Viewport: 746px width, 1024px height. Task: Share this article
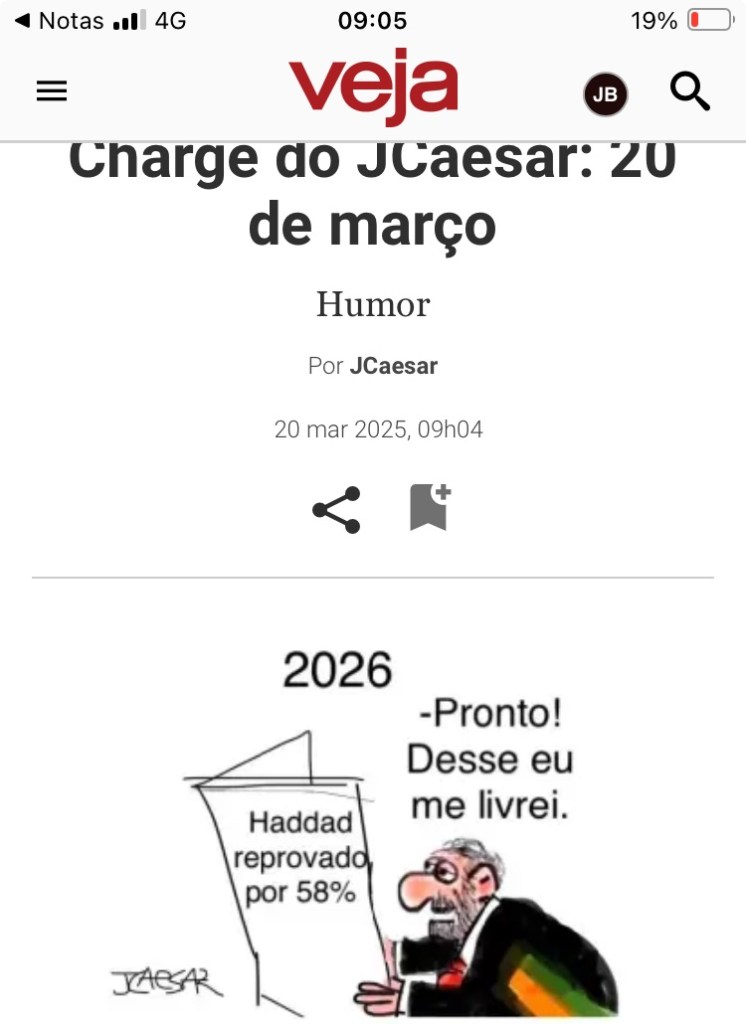tap(336, 510)
